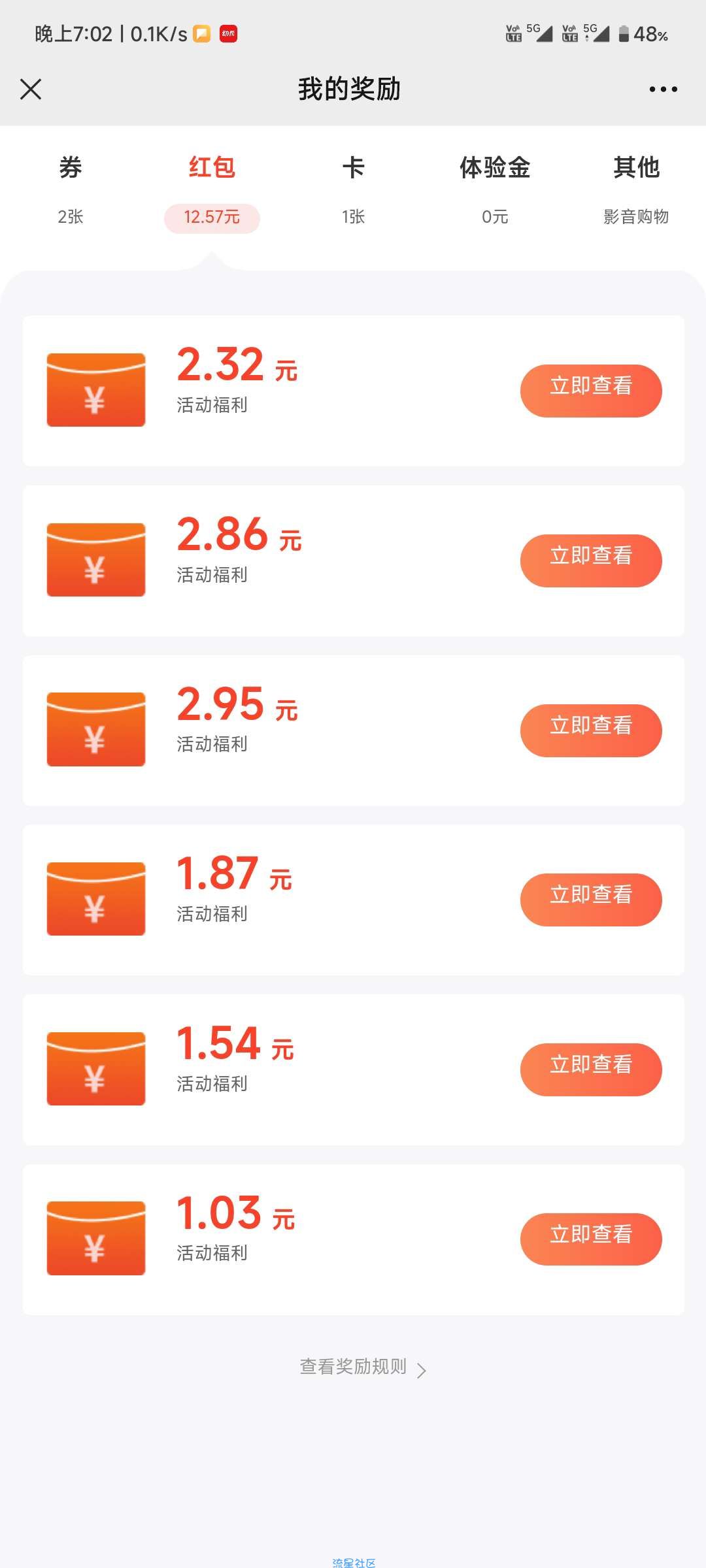Switch to the 卡 tab
The height and width of the screenshot is (1568, 706).
[353, 189]
